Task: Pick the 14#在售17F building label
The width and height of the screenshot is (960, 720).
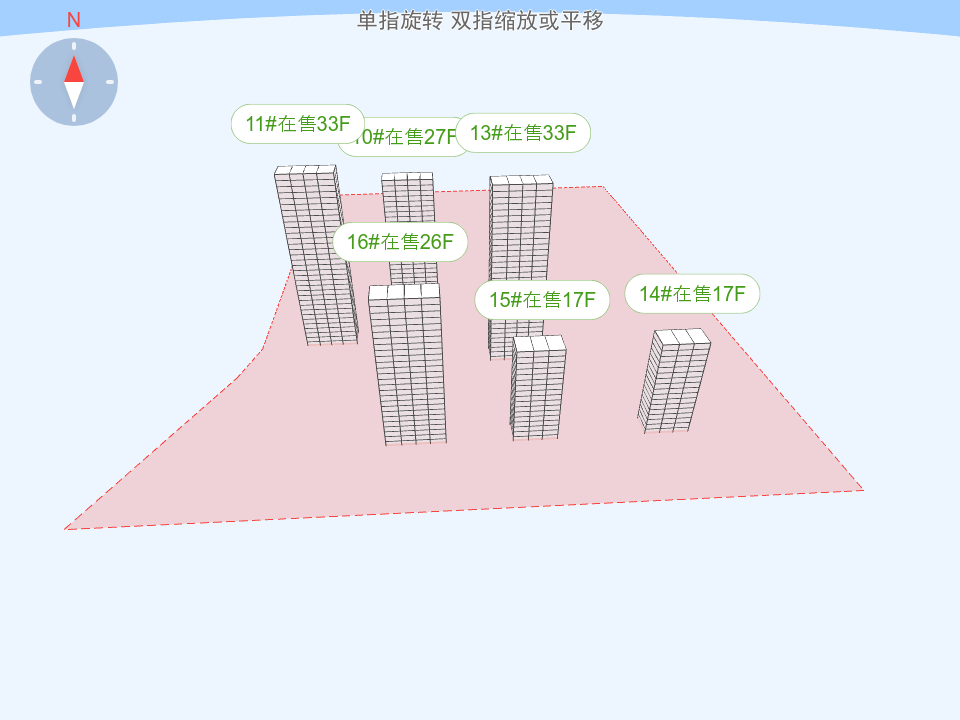Action: tap(692, 294)
